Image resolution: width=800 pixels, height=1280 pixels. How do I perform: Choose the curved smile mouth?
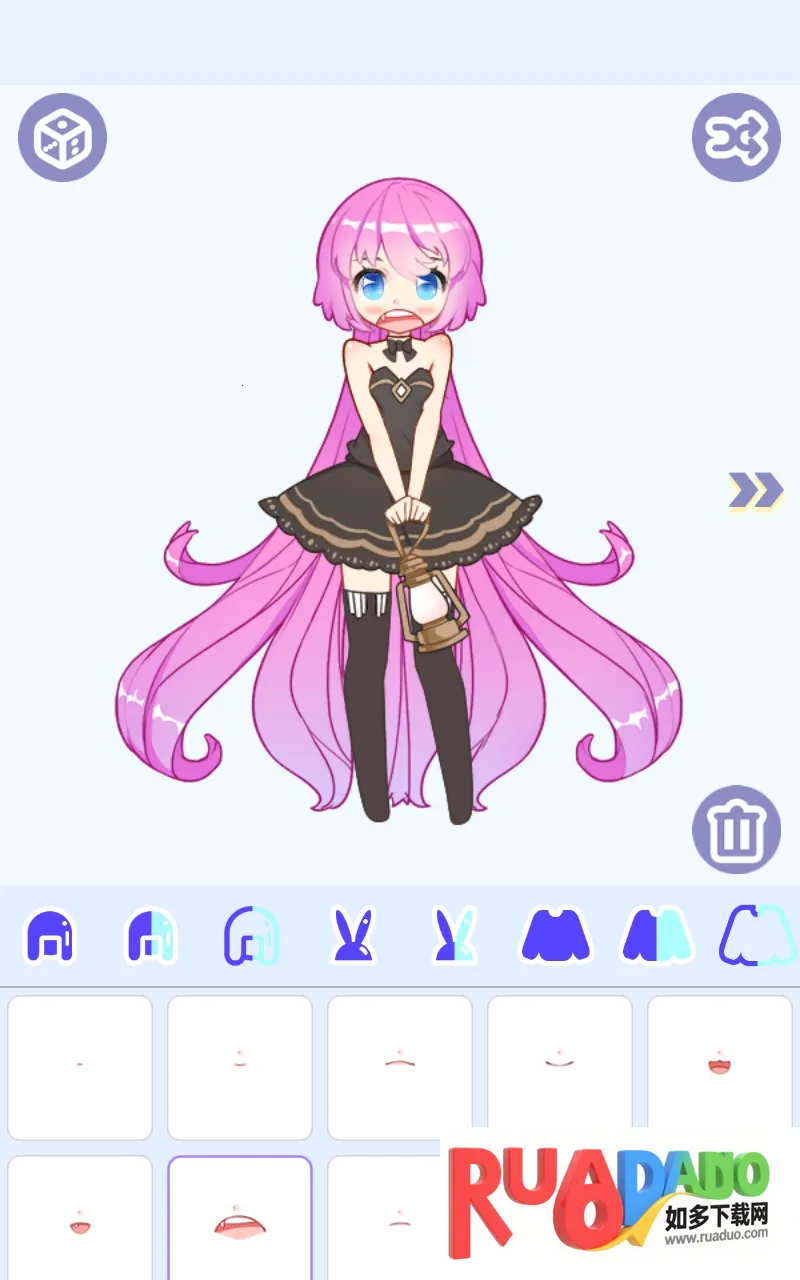560,1067
